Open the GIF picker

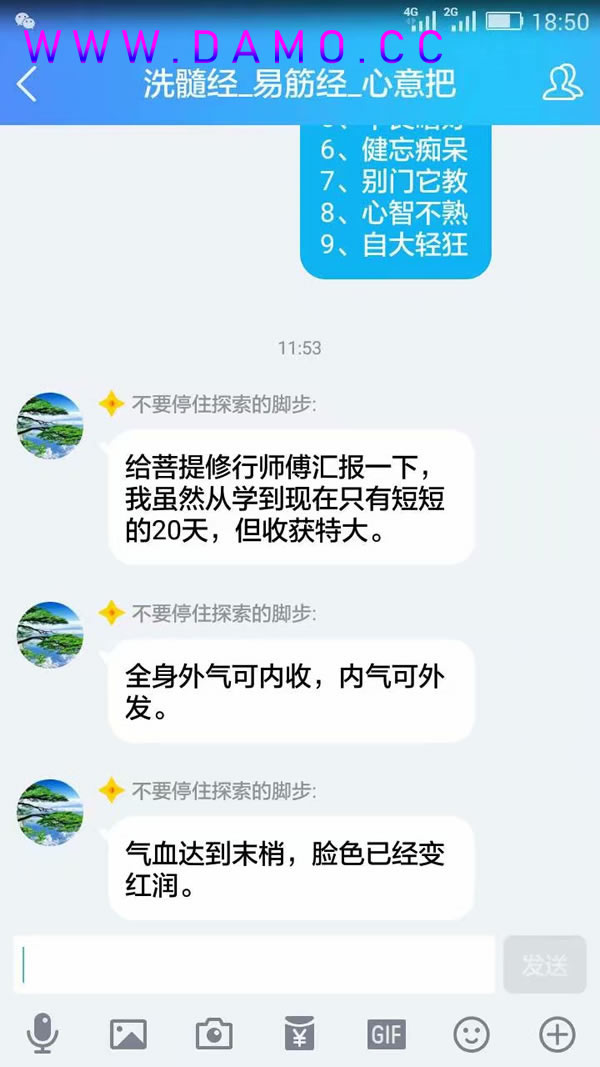(385, 1033)
